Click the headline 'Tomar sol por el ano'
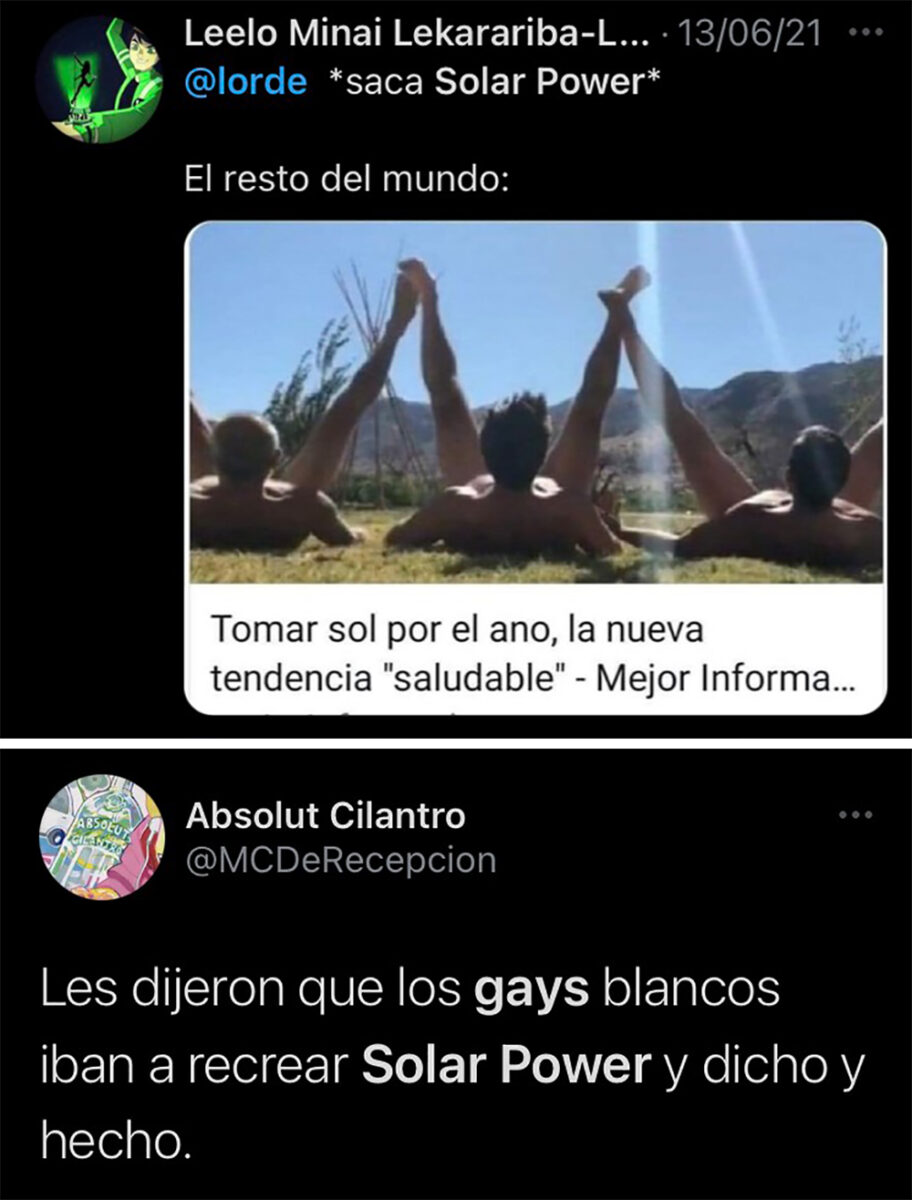This screenshot has height=1200, width=912. pos(420,632)
